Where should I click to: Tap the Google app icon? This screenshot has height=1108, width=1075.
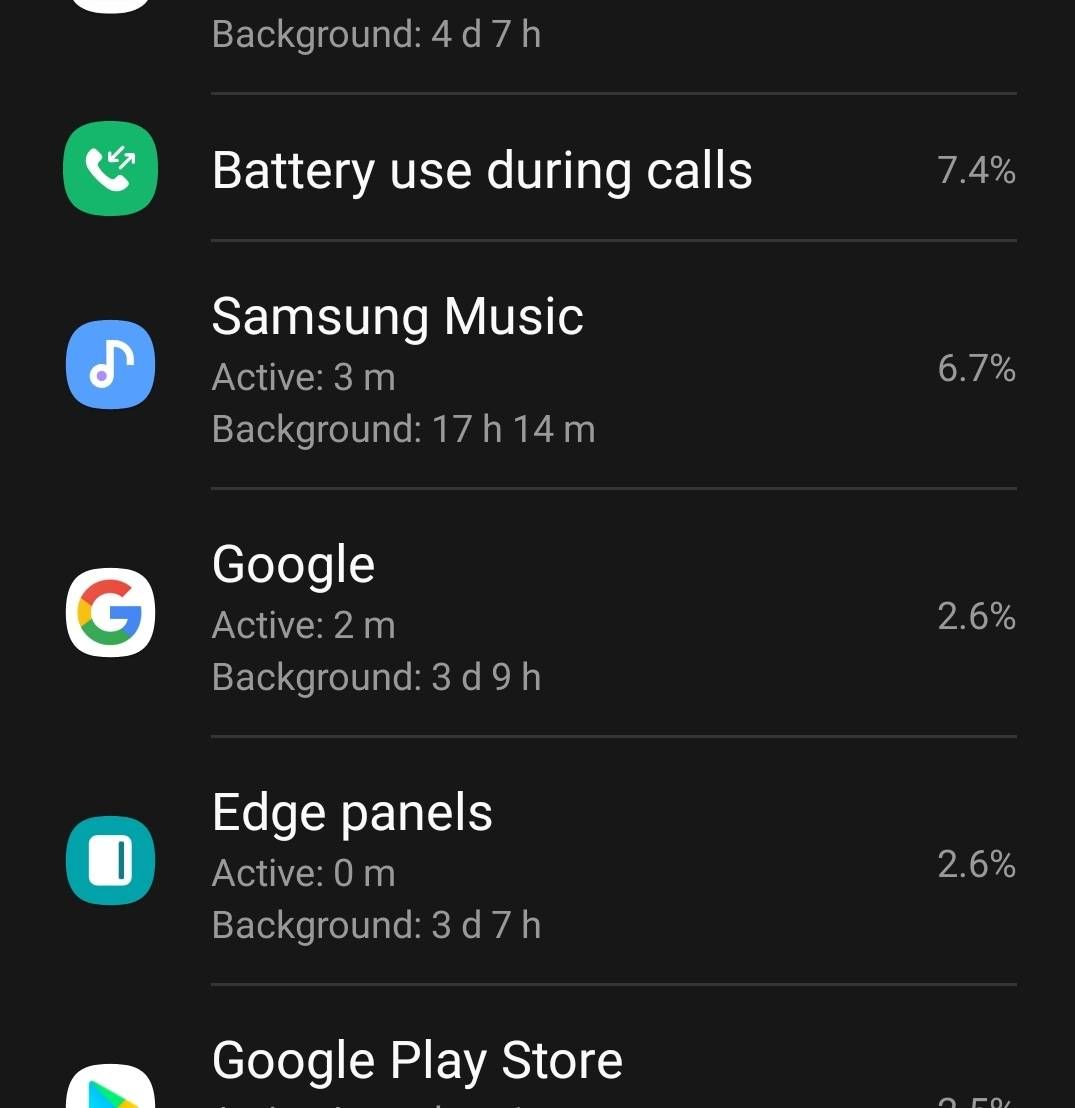click(110, 613)
